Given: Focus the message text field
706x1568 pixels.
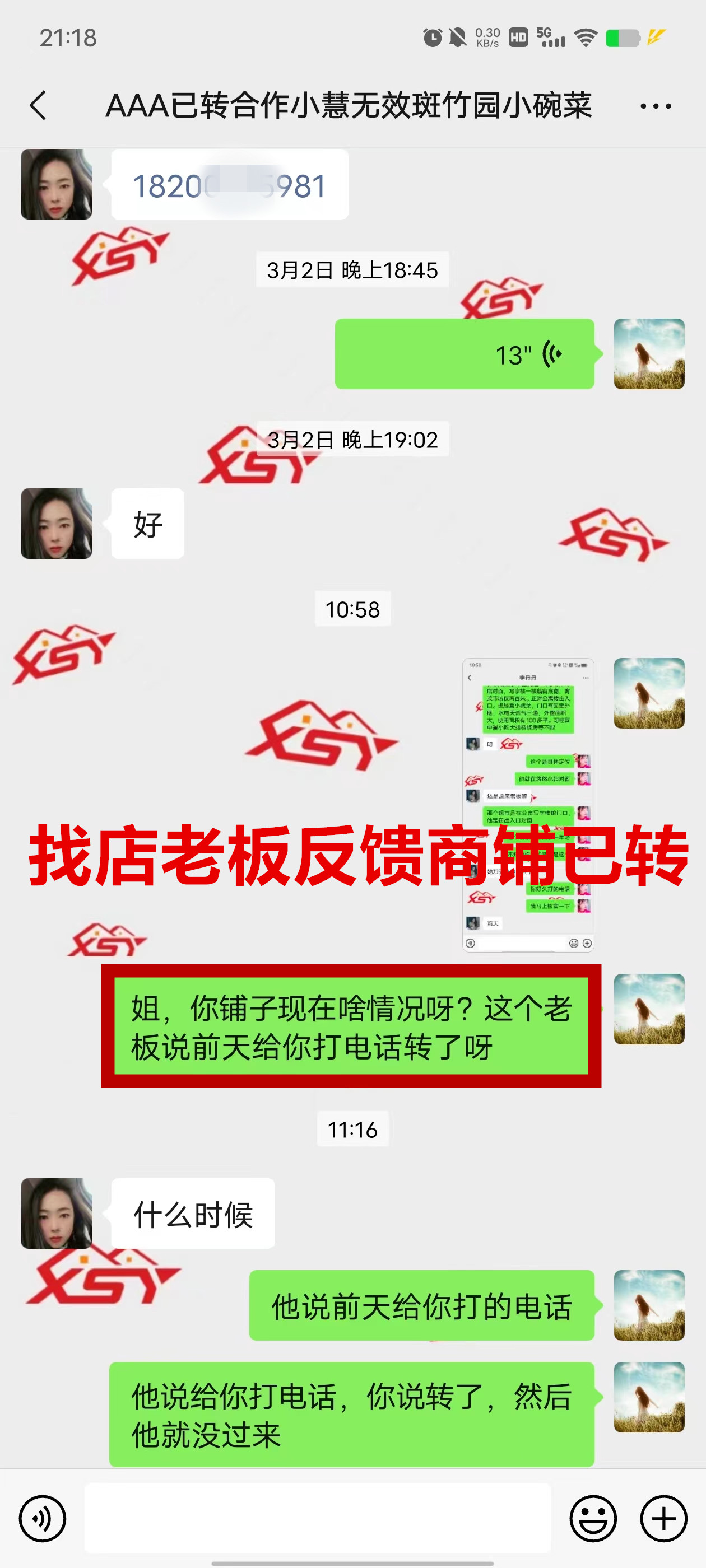Looking at the screenshot, I should click(317, 1518).
